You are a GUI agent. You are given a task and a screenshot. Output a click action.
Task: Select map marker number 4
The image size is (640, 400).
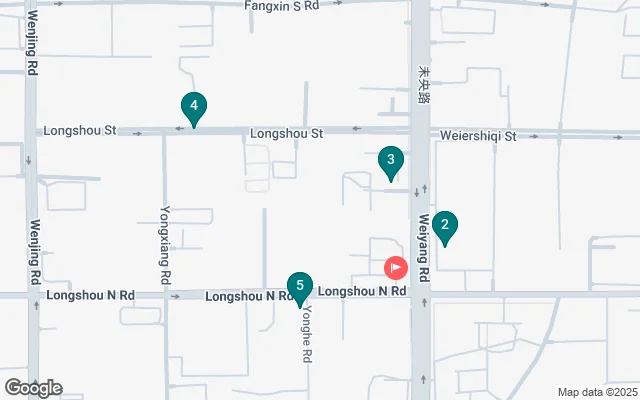(x=194, y=106)
